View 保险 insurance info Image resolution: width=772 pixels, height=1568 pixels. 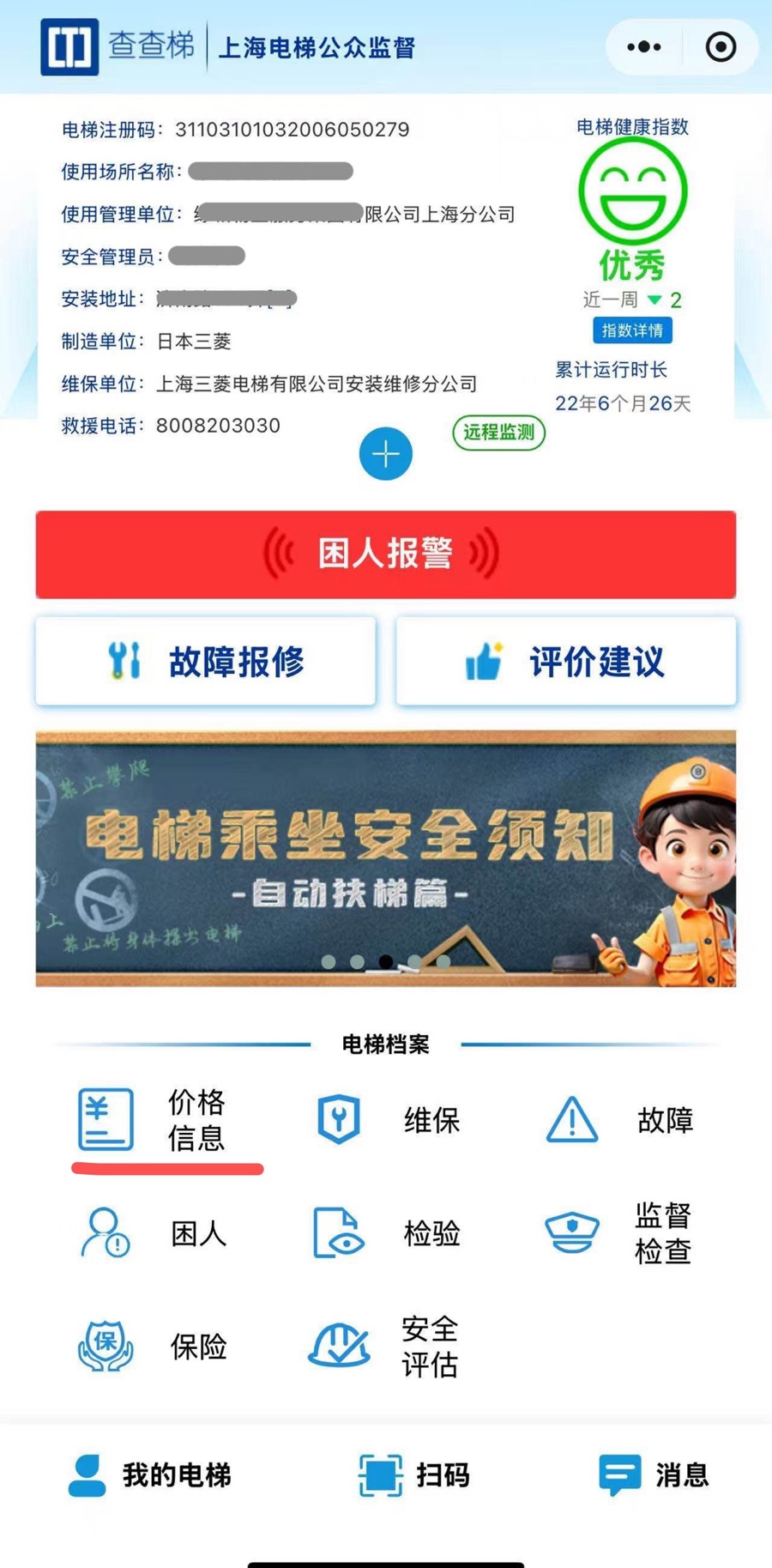[x=154, y=1347]
